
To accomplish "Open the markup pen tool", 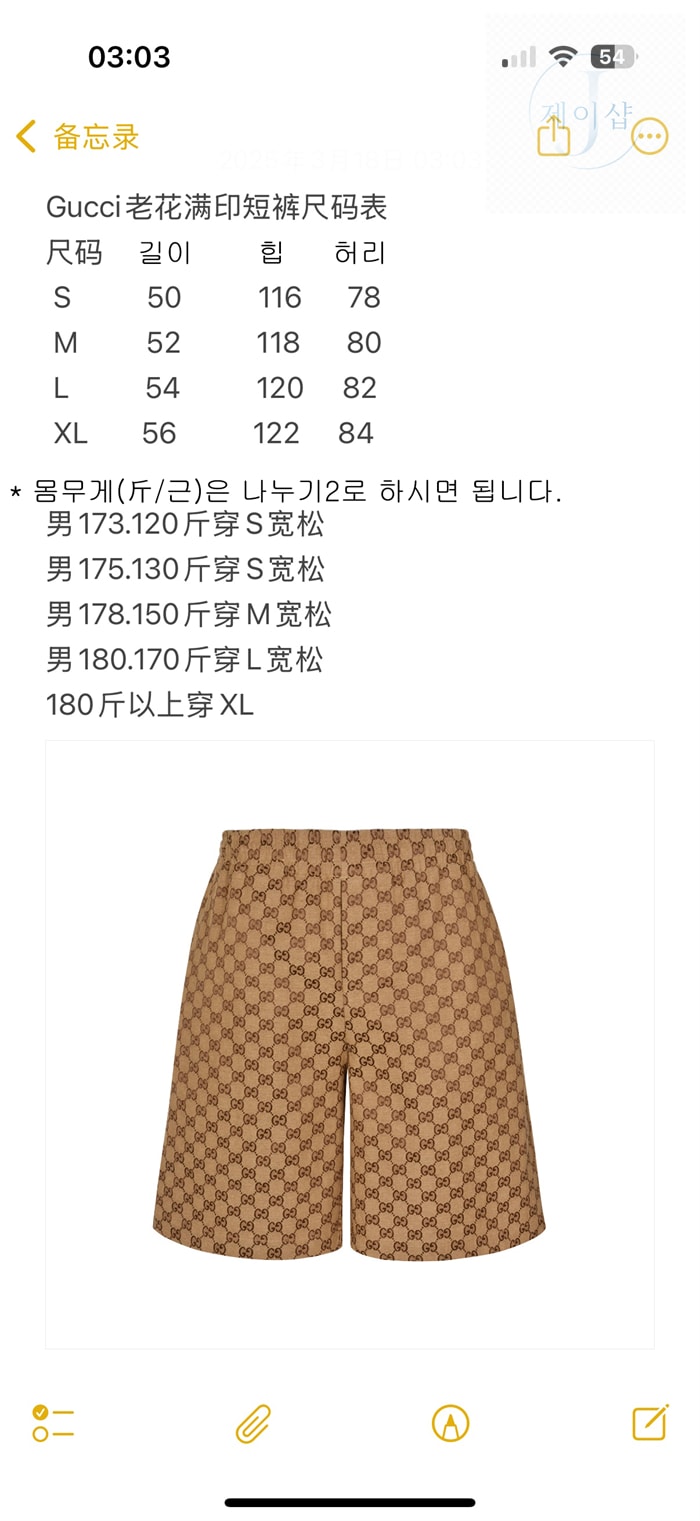I will (450, 1423).
